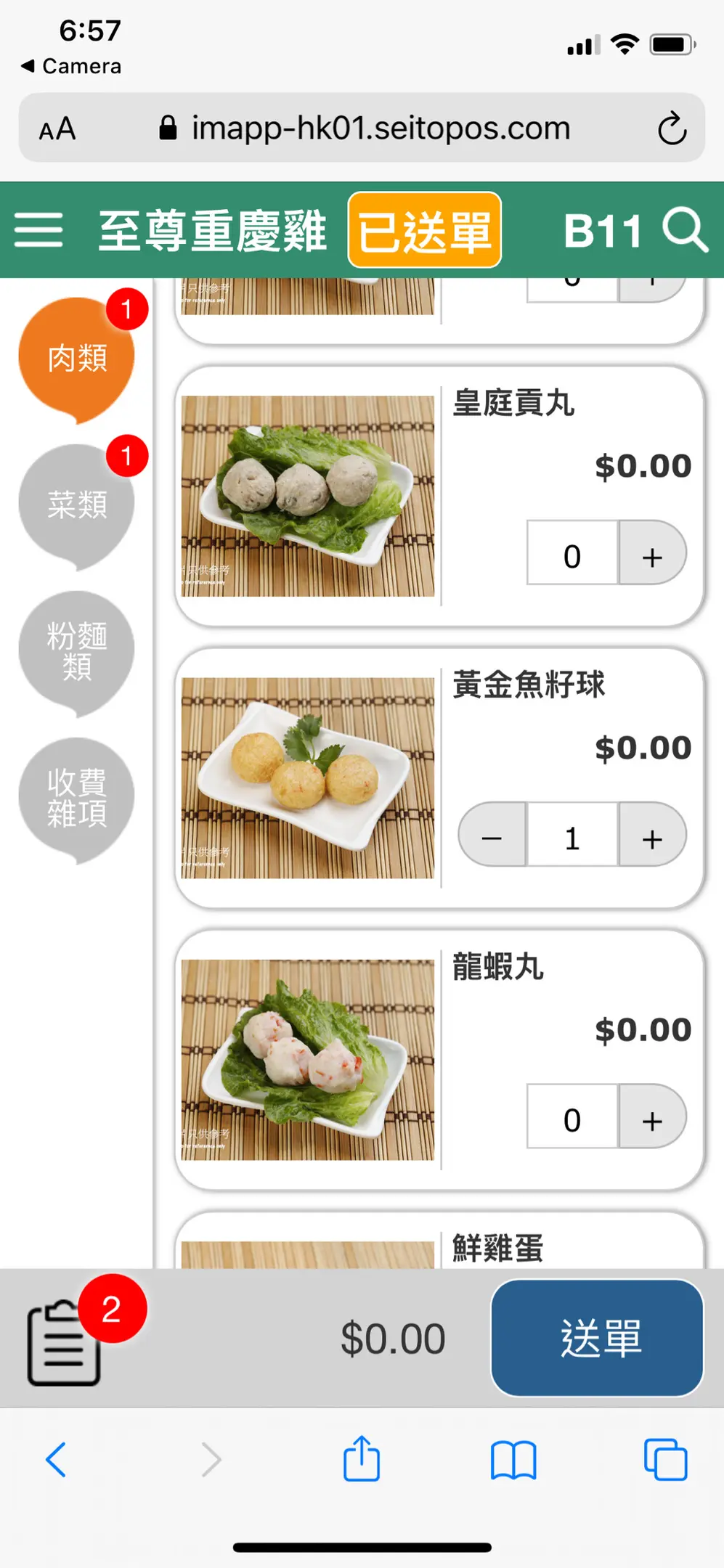
Task: Tap the 已送單 sent orders button
Action: [425, 230]
